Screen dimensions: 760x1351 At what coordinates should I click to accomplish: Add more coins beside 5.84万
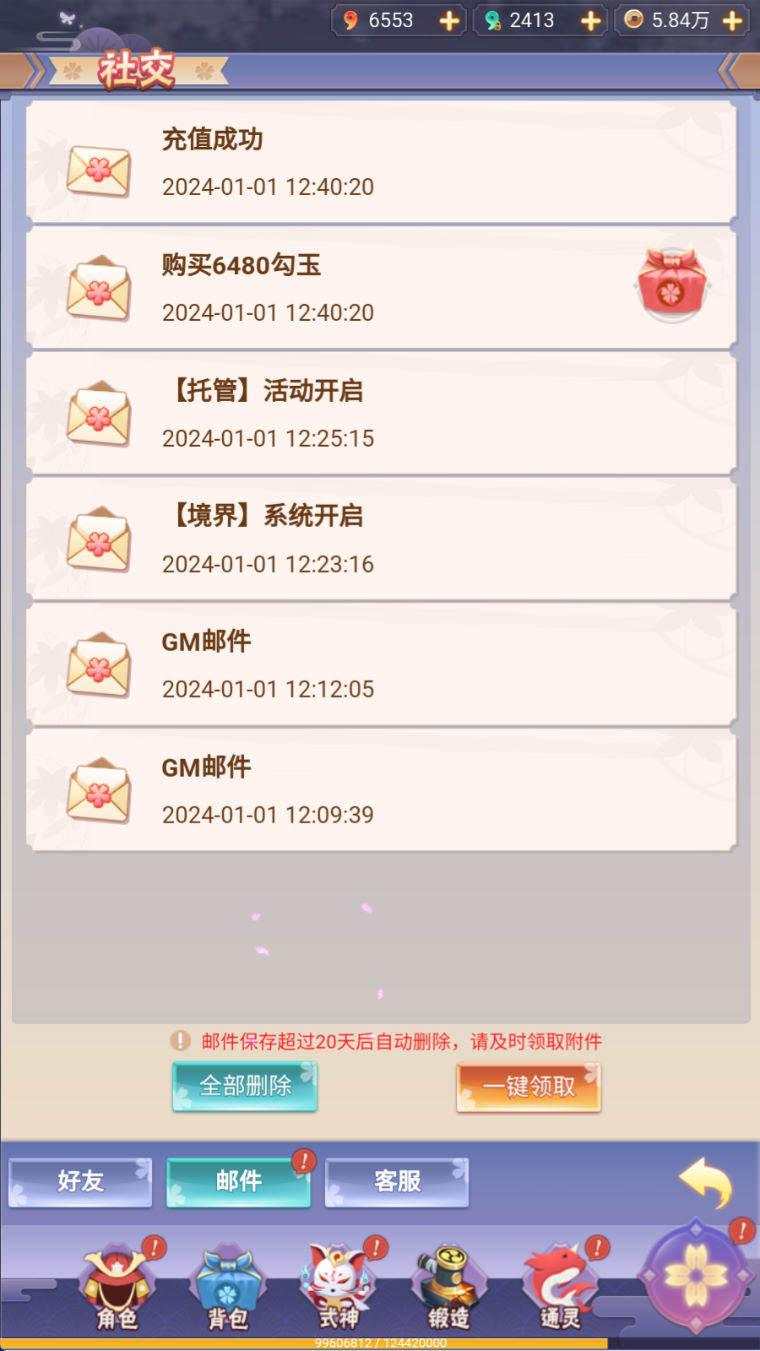coord(733,20)
